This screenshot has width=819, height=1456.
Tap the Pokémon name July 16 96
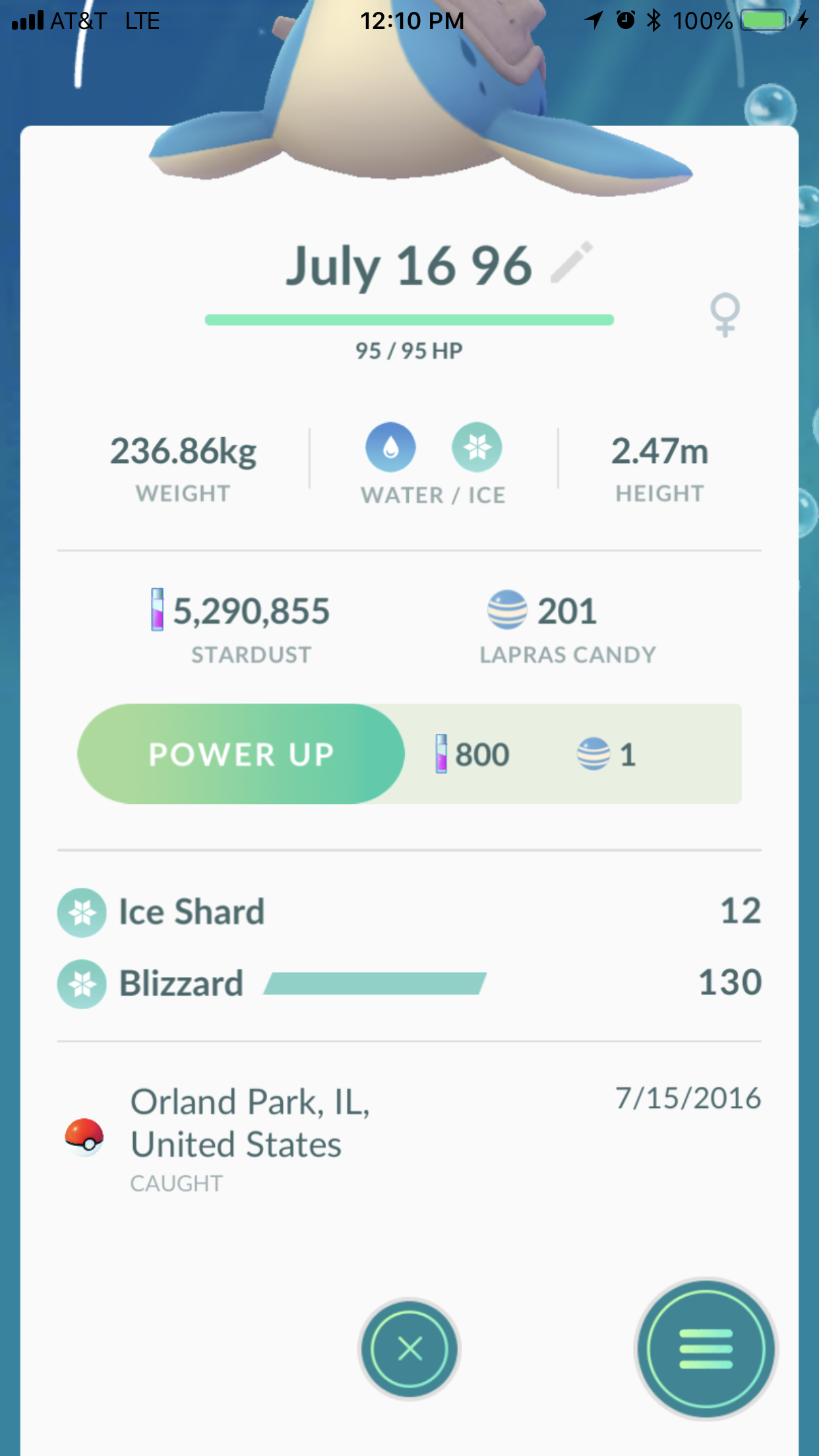(x=409, y=264)
